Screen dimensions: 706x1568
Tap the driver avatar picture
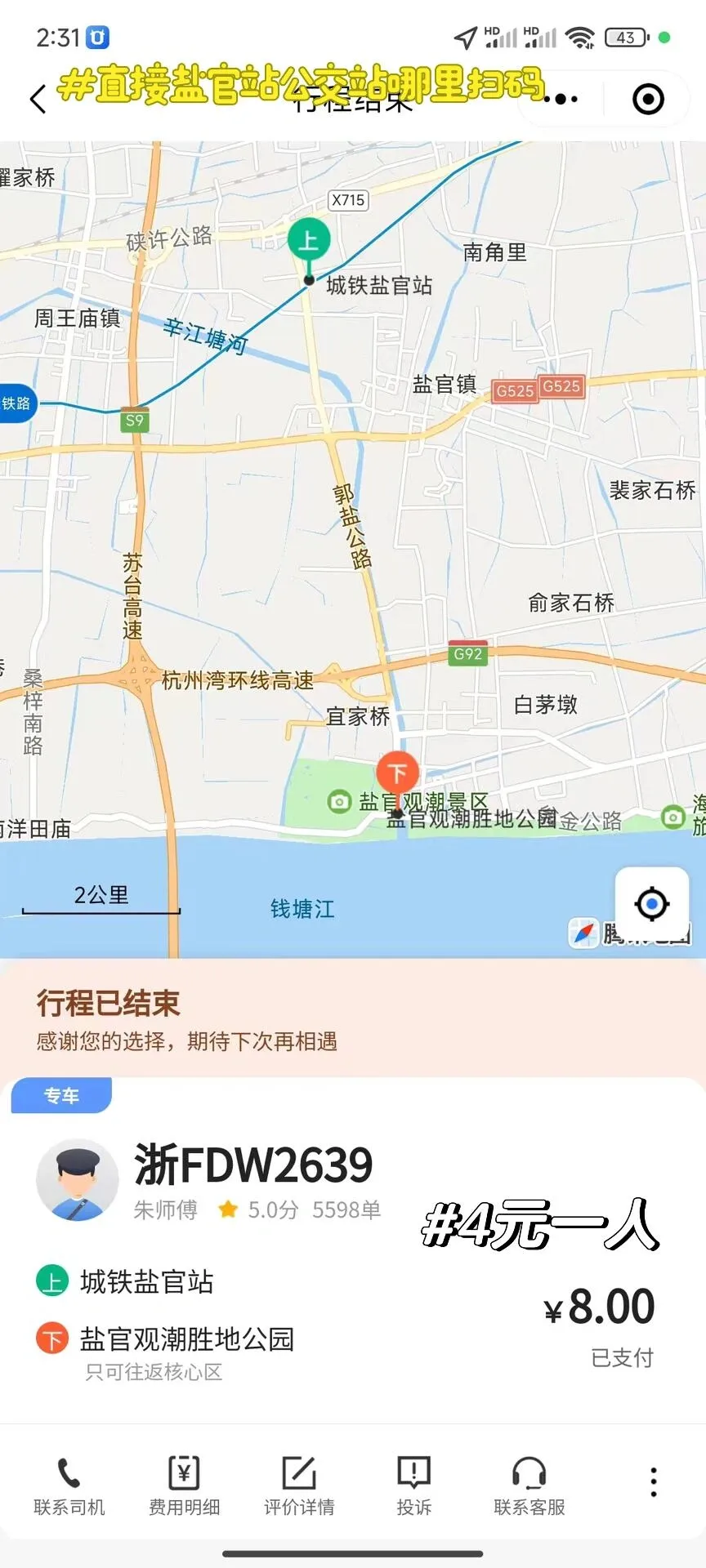pyautogui.click(x=76, y=1179)
